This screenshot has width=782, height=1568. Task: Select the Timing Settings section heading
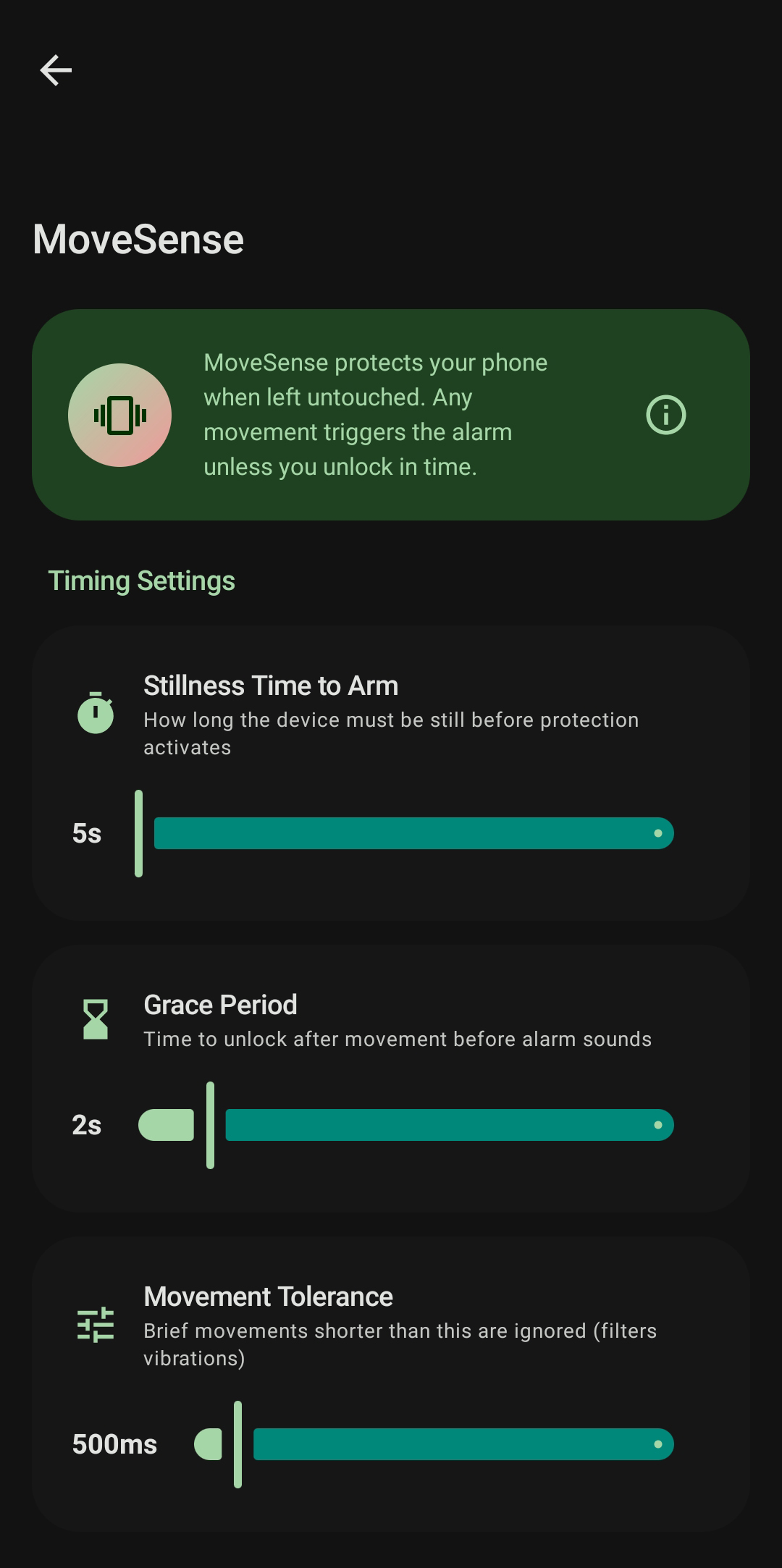tap(142, 580)
